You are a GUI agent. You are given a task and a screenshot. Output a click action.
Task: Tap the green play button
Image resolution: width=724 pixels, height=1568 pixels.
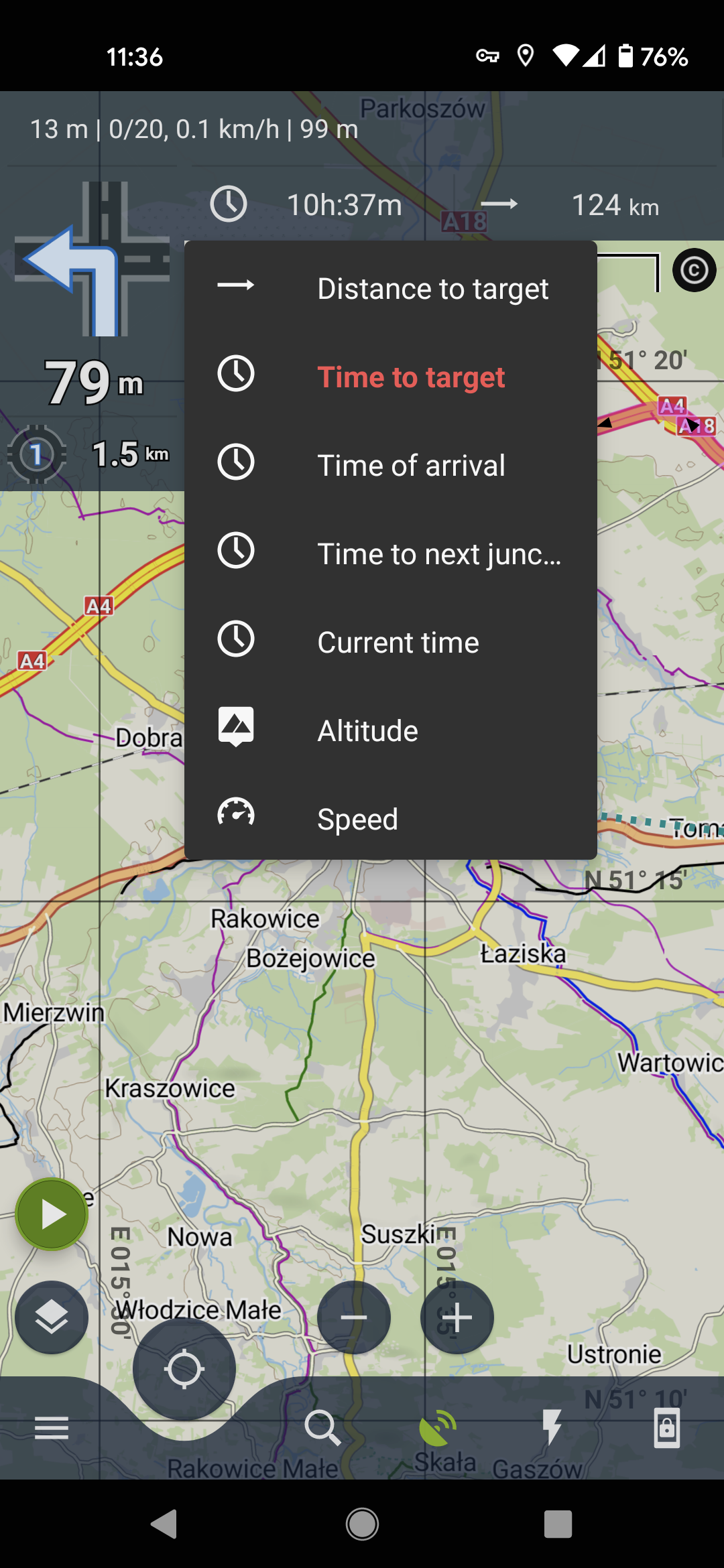(52, 1214)
